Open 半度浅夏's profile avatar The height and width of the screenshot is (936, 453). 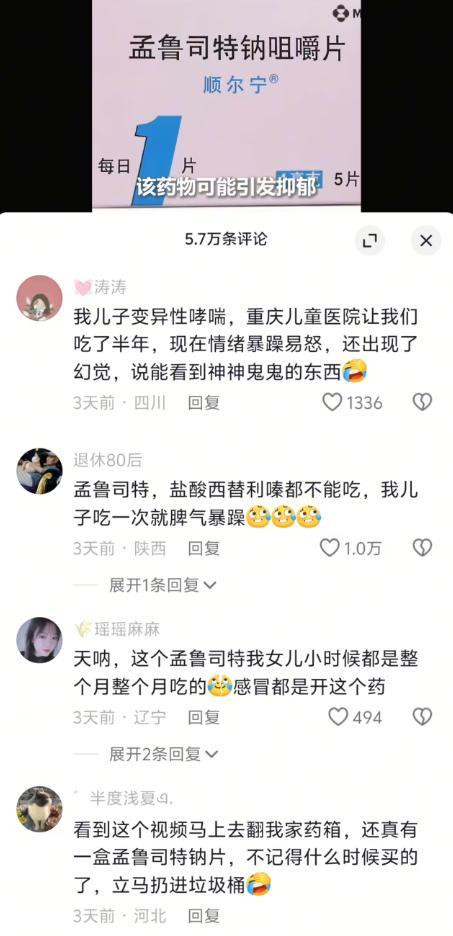(39, 809)
